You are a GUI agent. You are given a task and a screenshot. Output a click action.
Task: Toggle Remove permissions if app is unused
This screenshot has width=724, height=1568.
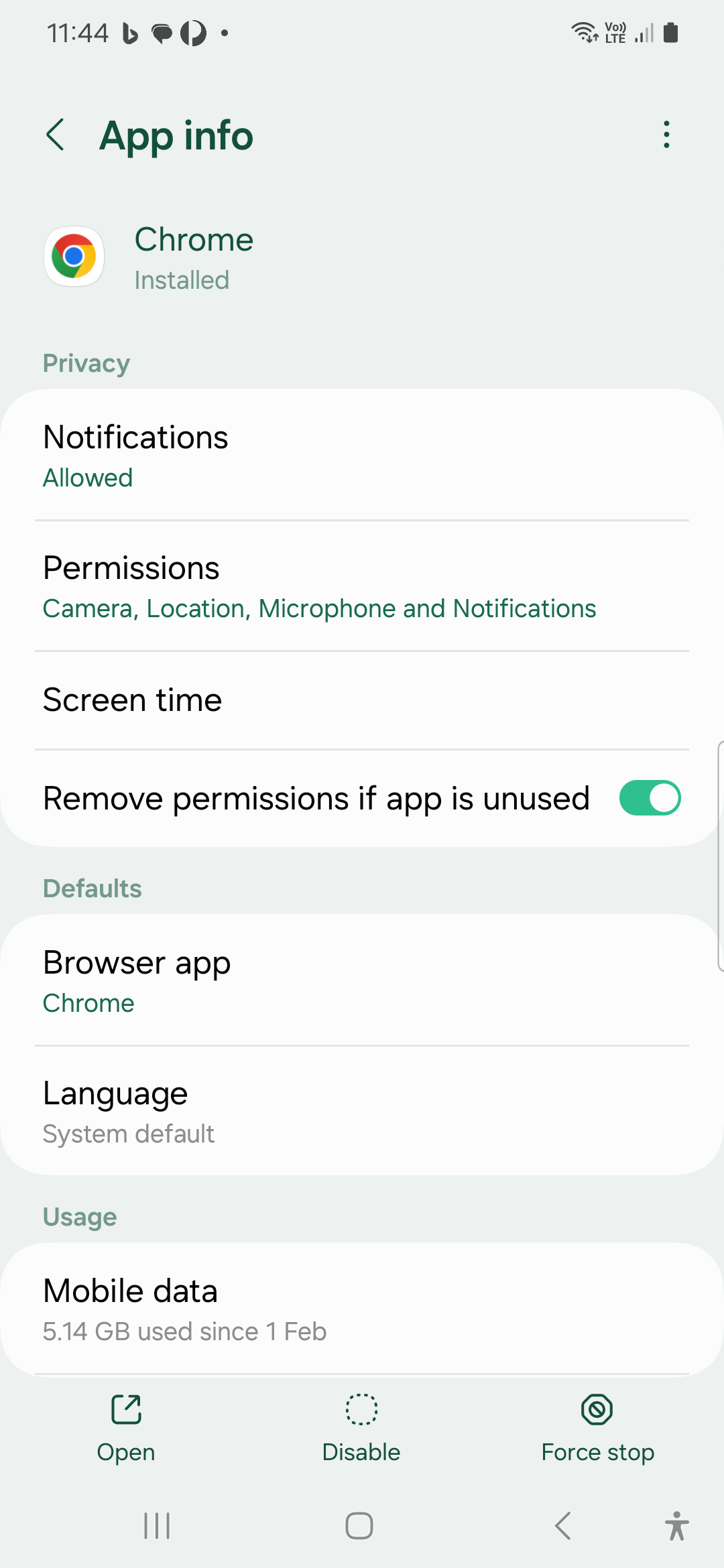650,798
